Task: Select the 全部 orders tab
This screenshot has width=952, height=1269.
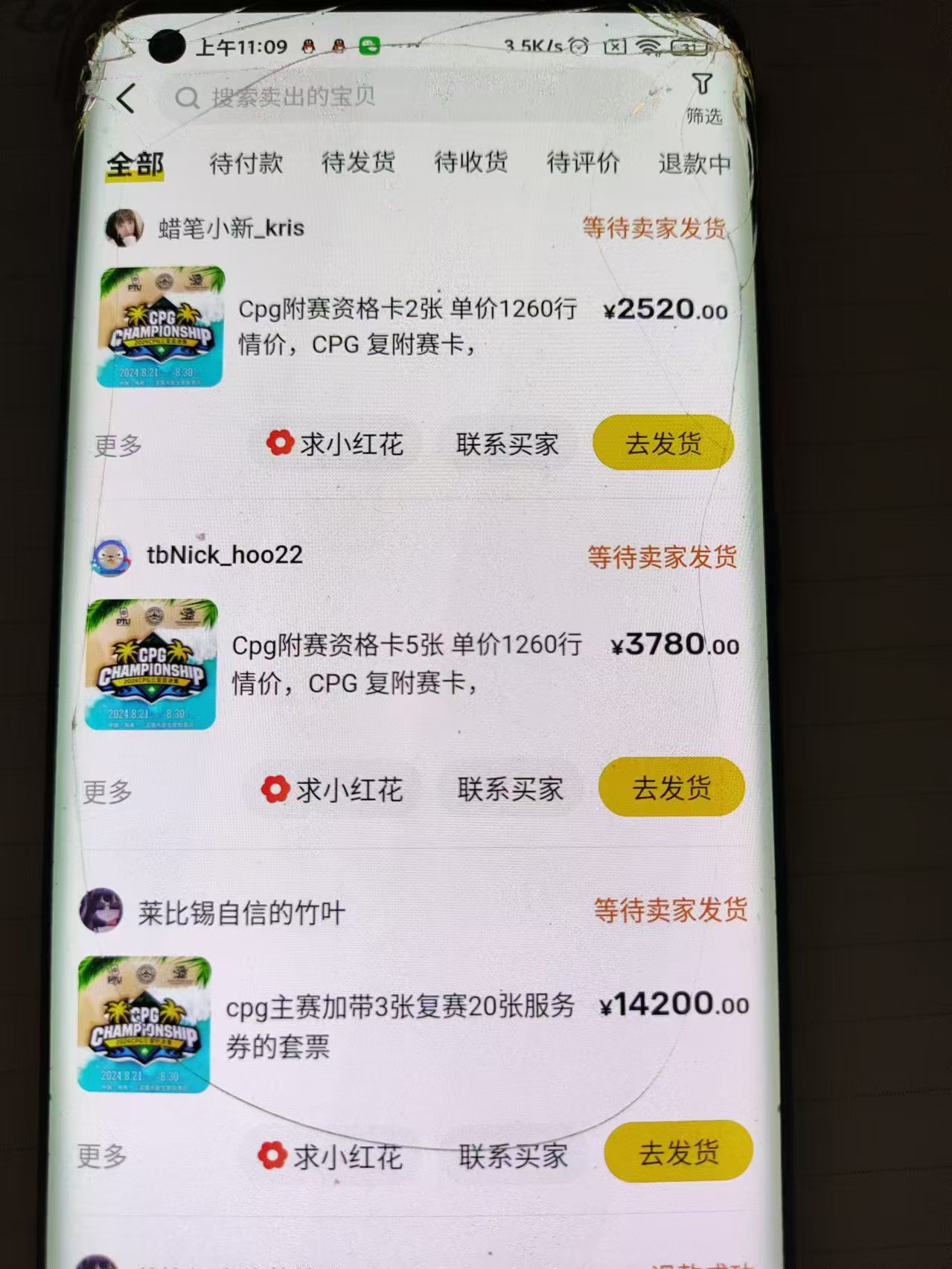Action: (135, 165)
